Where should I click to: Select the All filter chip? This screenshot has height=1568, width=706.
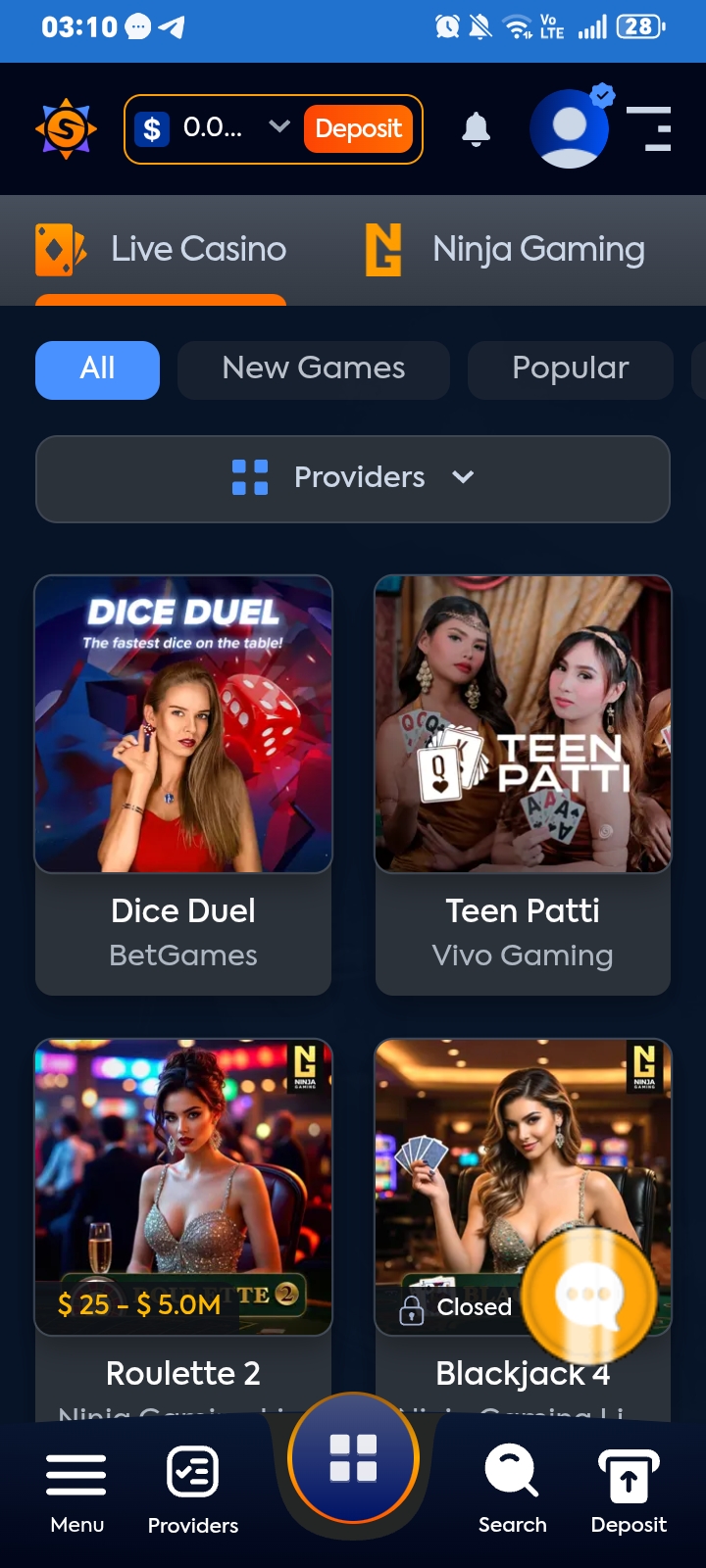click(97, 369)
